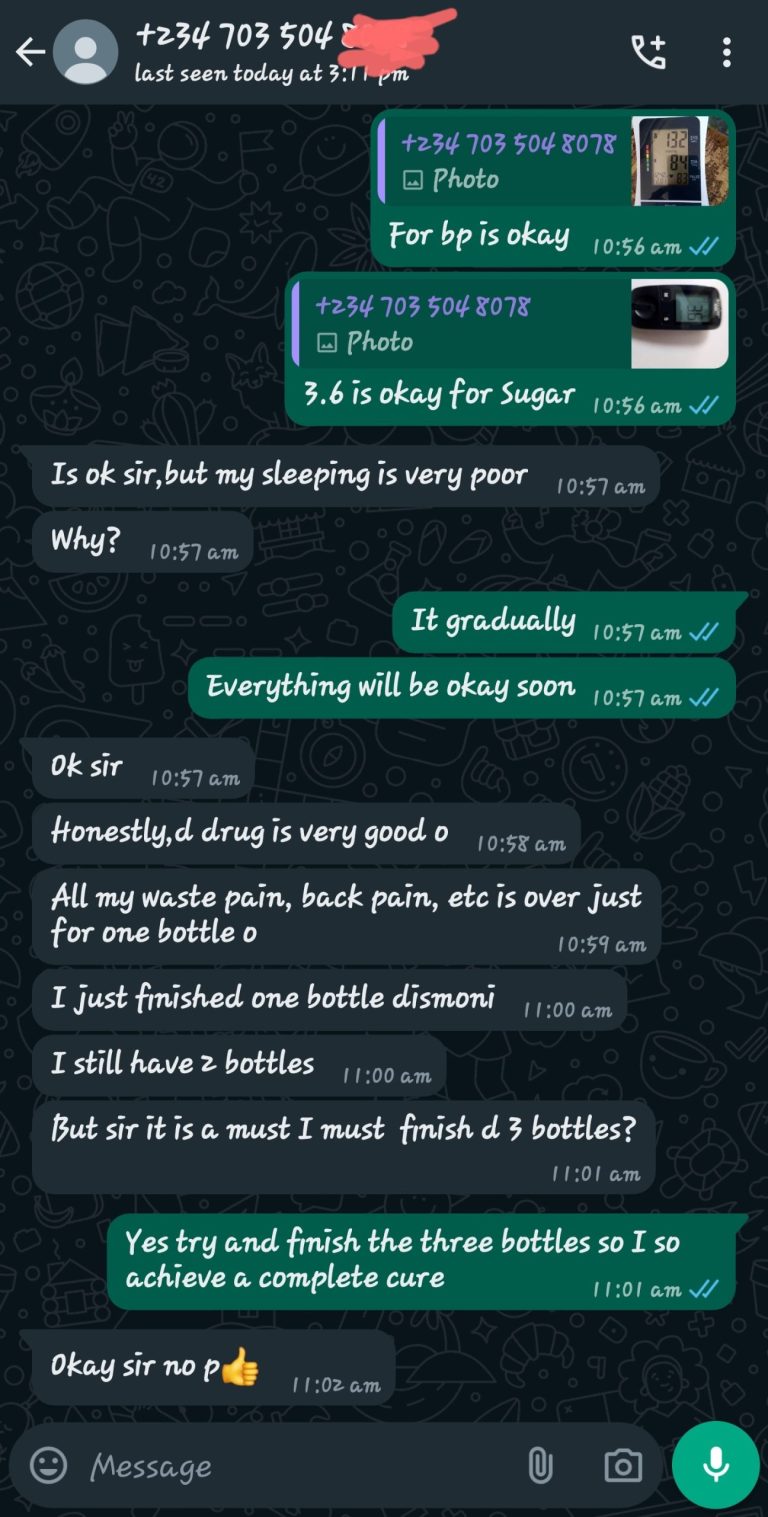
Task: Click the paperclip attachment icon
Action: coord(541,1464)
